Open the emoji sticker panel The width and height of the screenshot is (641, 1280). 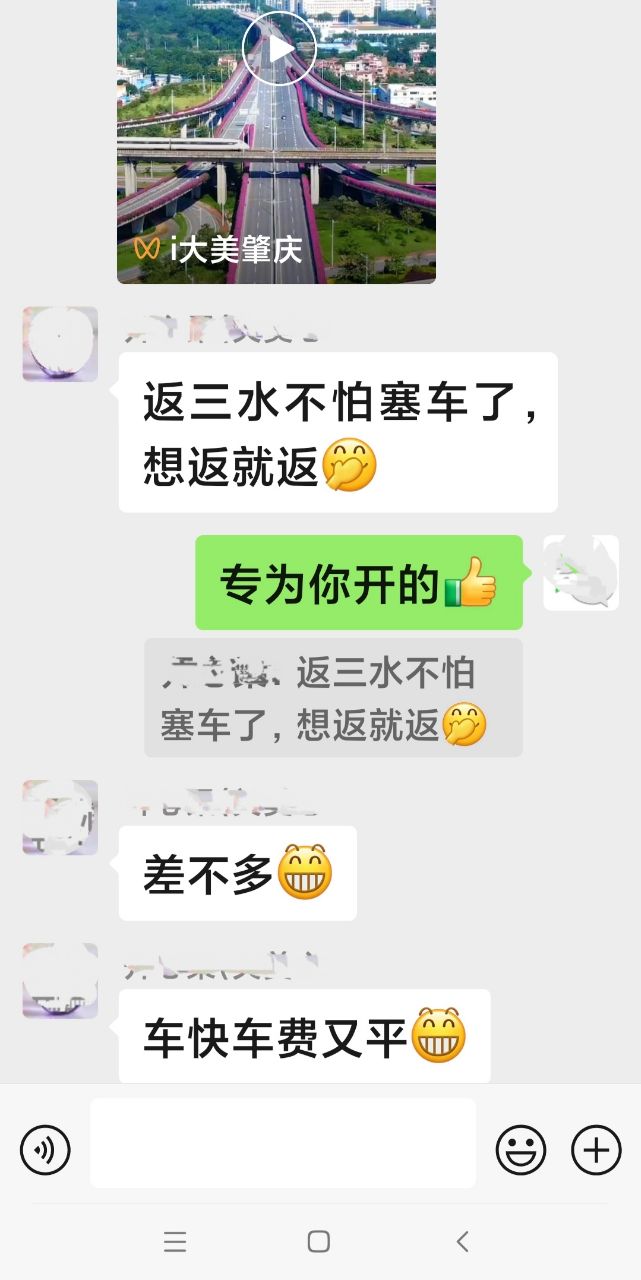[x=521, y=1149]
